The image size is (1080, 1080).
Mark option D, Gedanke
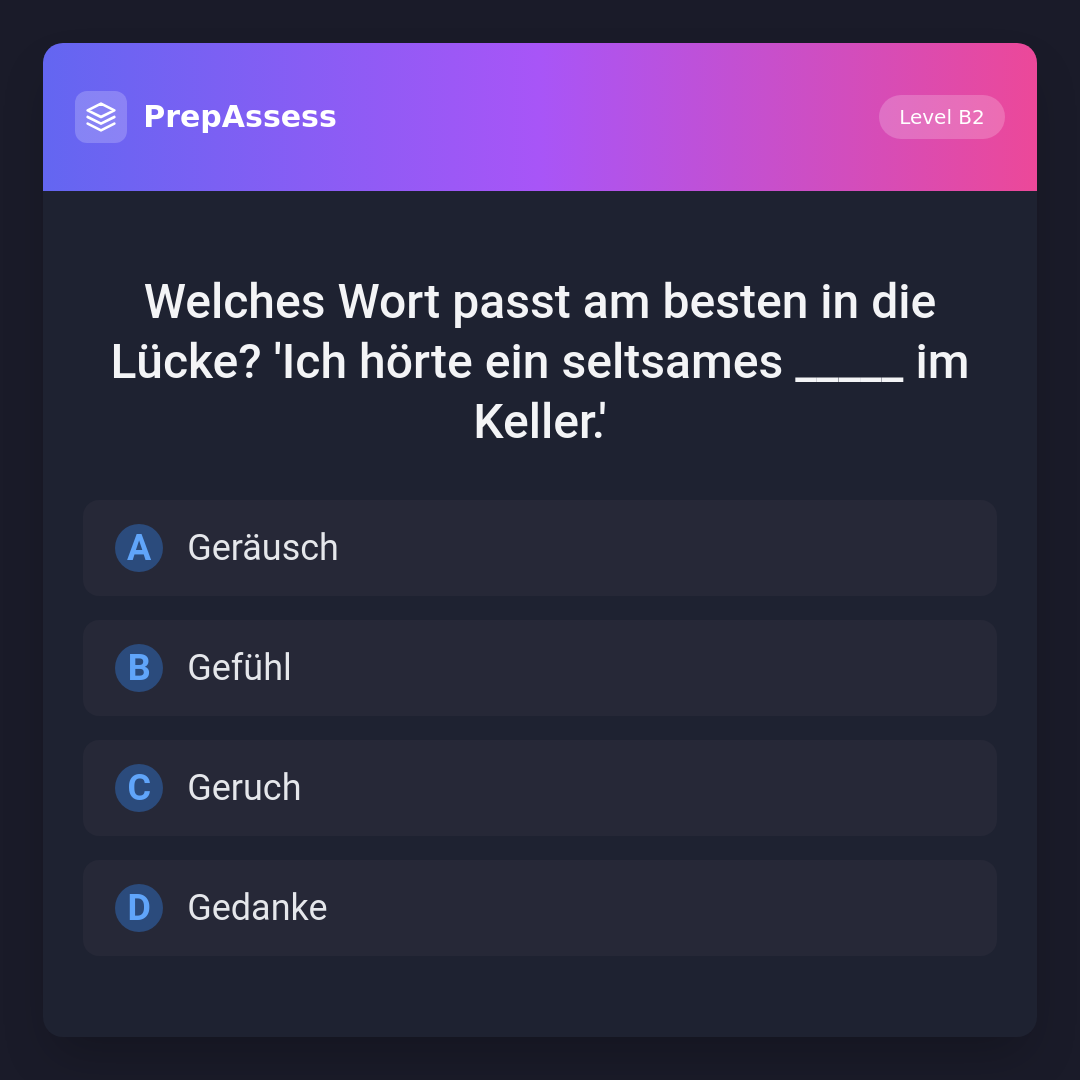coord(539,908)
